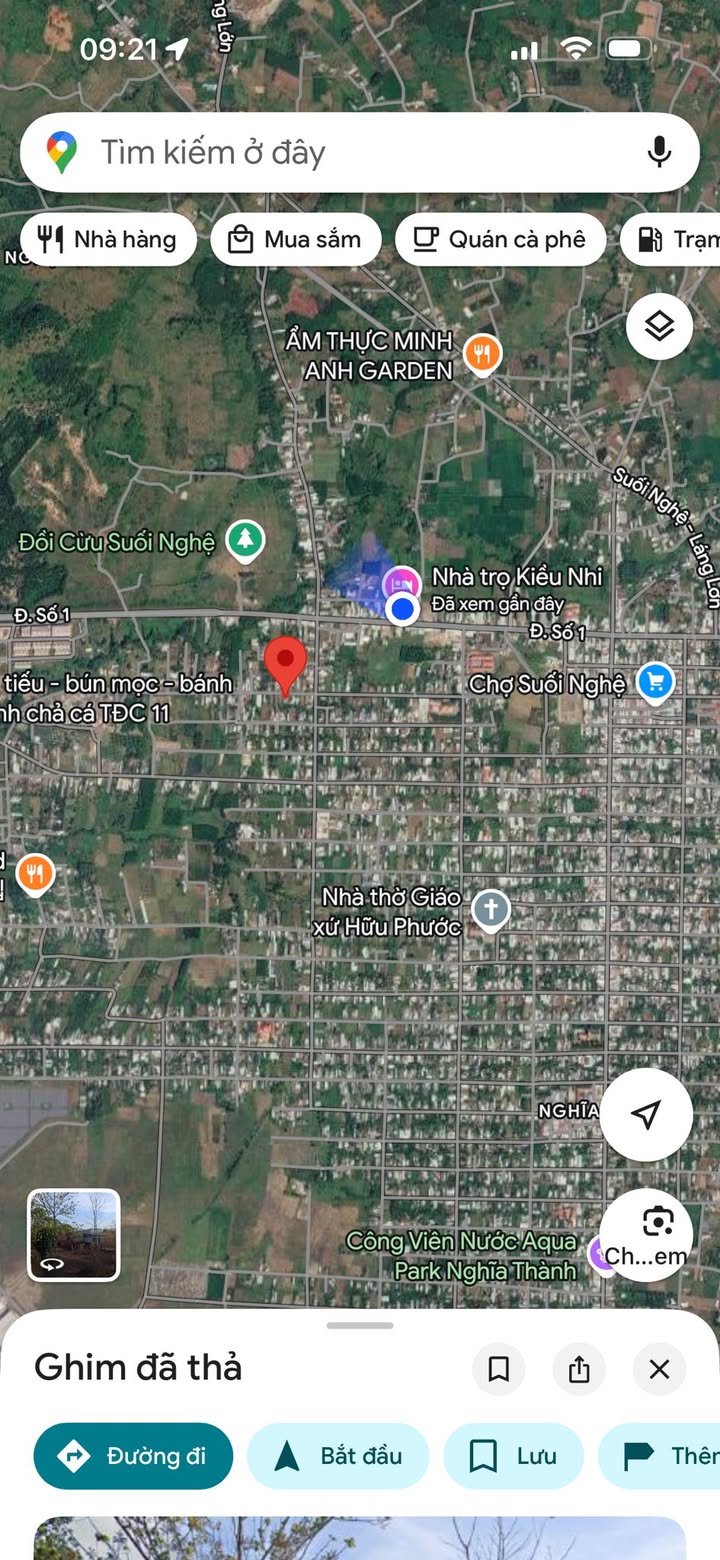
Task: Open Chợ Suối Nghệ market marker
Action: tap(655, 683)
